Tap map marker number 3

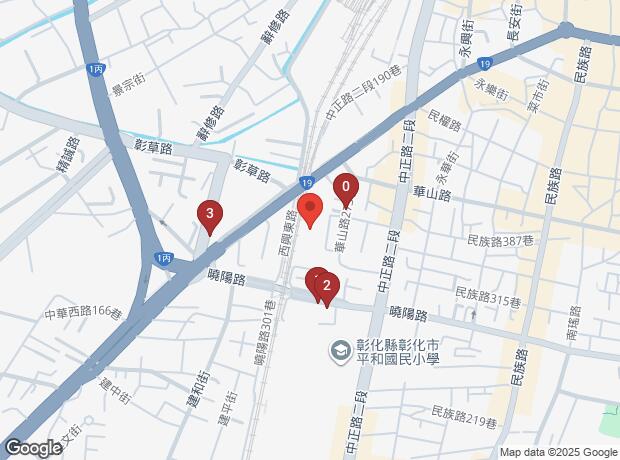coord(208,214)
